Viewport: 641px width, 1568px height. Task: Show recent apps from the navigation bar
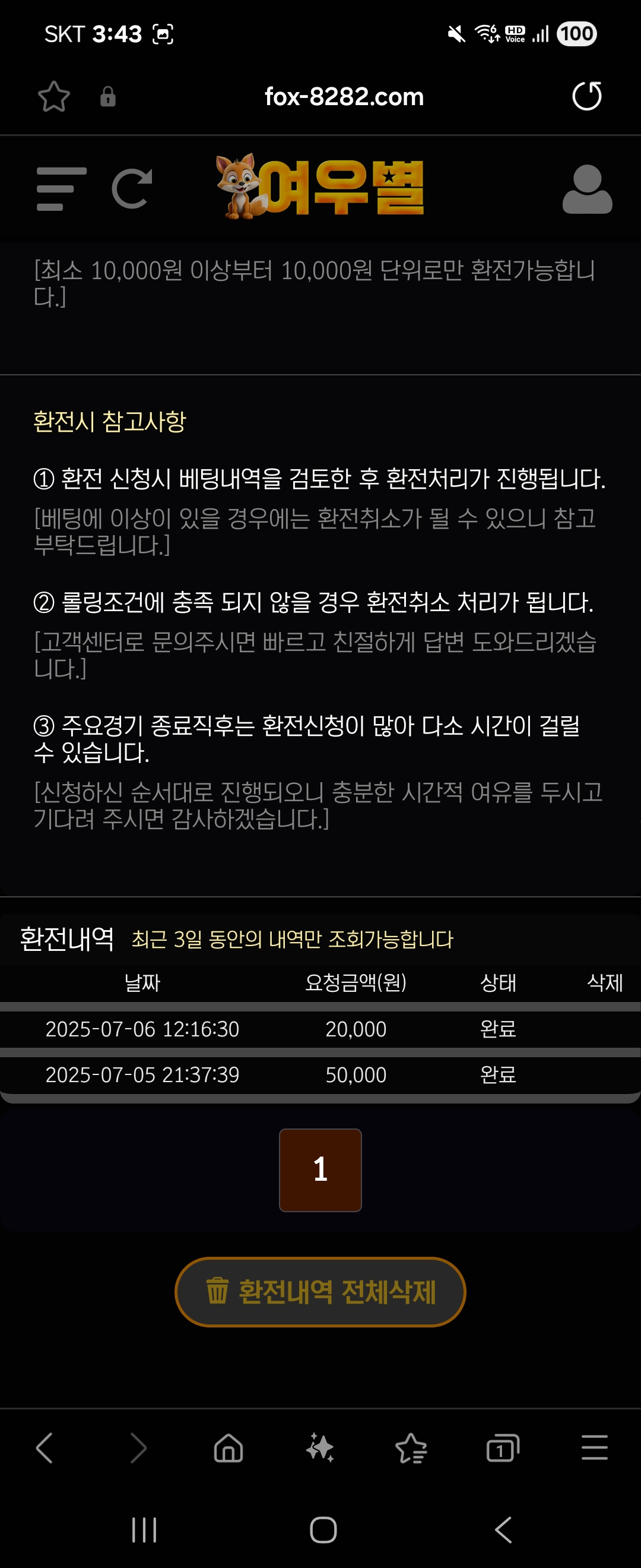click(144, 1529)
